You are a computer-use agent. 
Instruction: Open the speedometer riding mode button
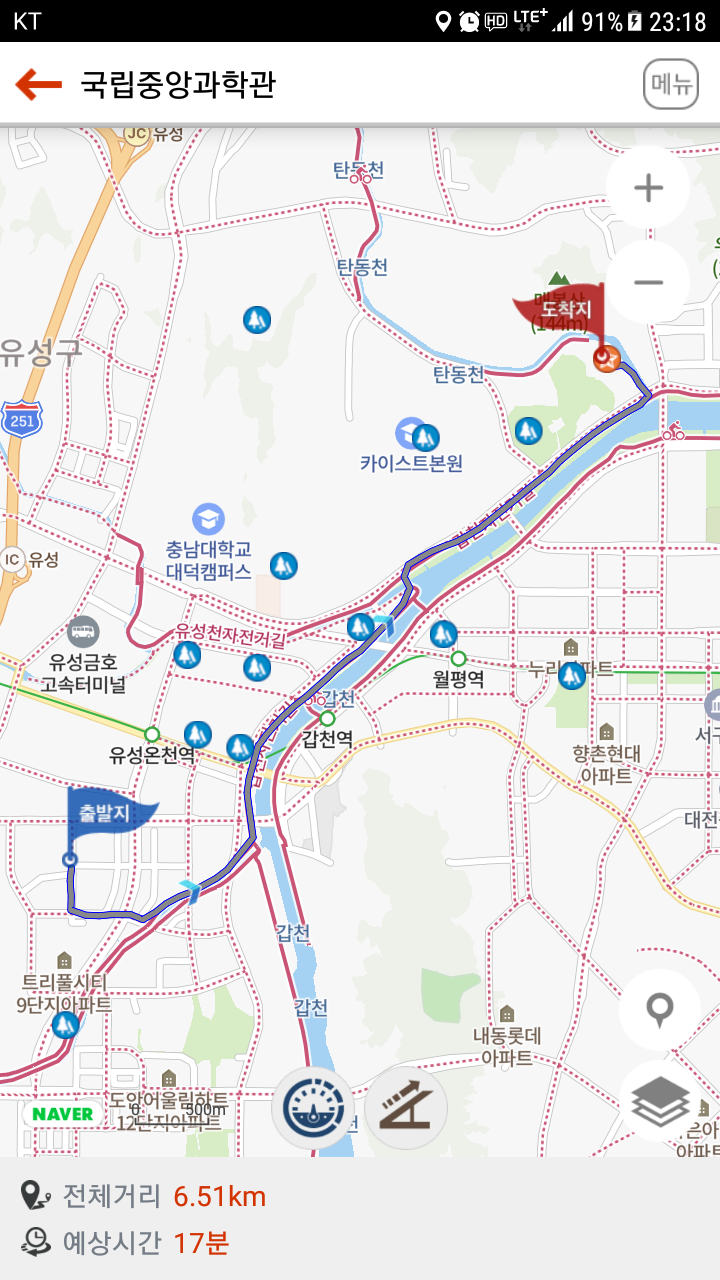[313, 1108]
